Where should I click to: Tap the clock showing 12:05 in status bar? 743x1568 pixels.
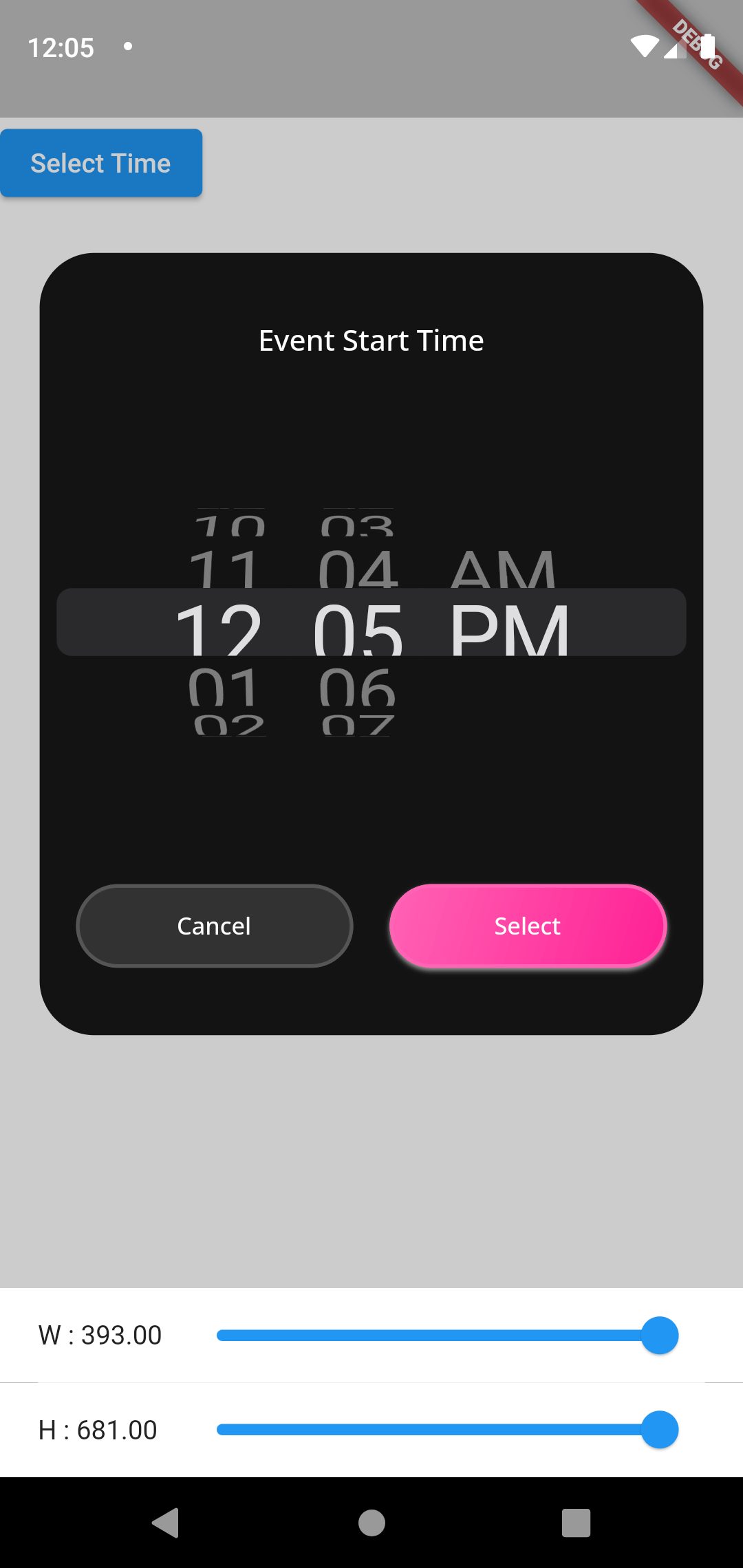coord(61,47)
